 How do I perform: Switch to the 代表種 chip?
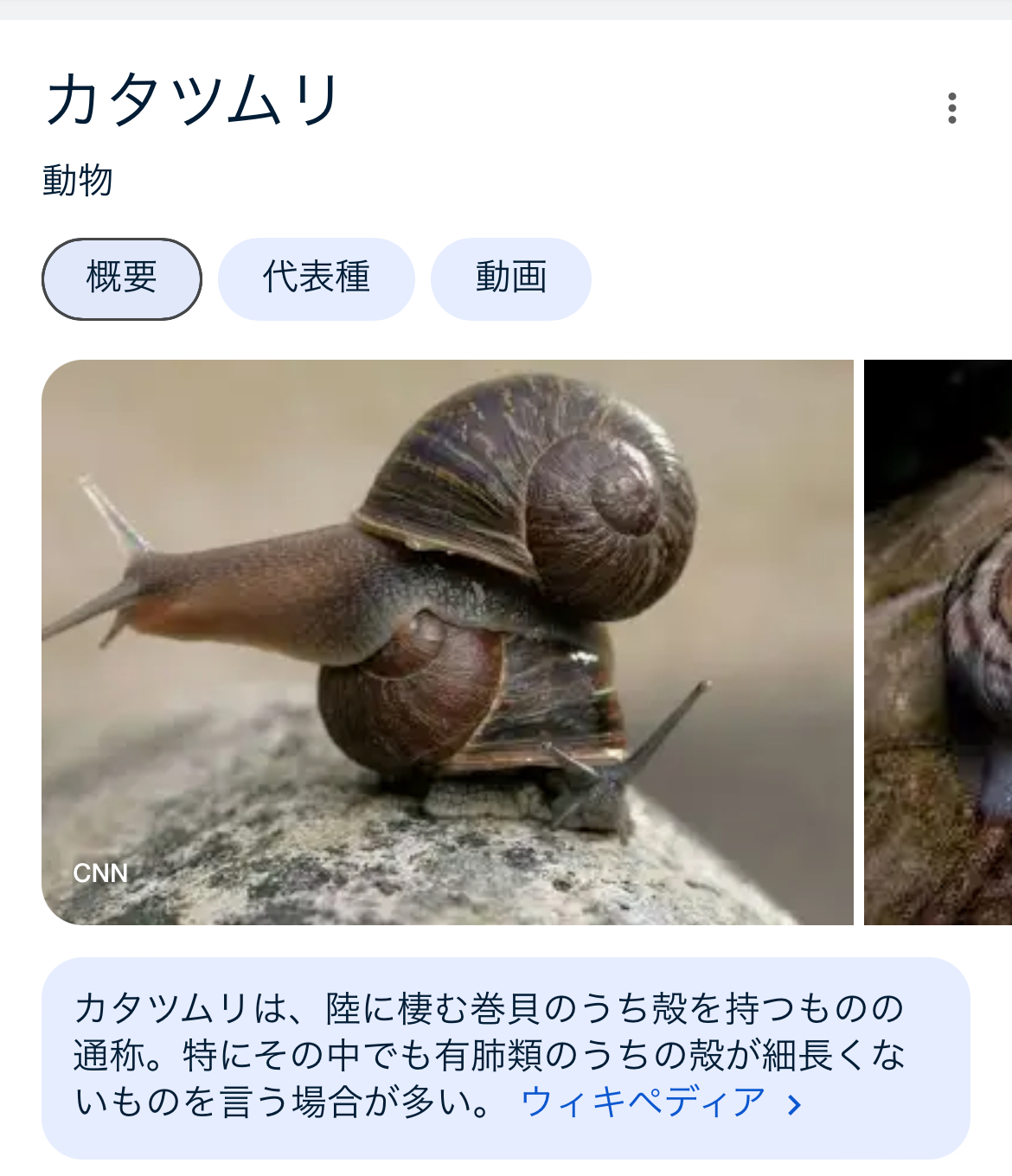316,278
